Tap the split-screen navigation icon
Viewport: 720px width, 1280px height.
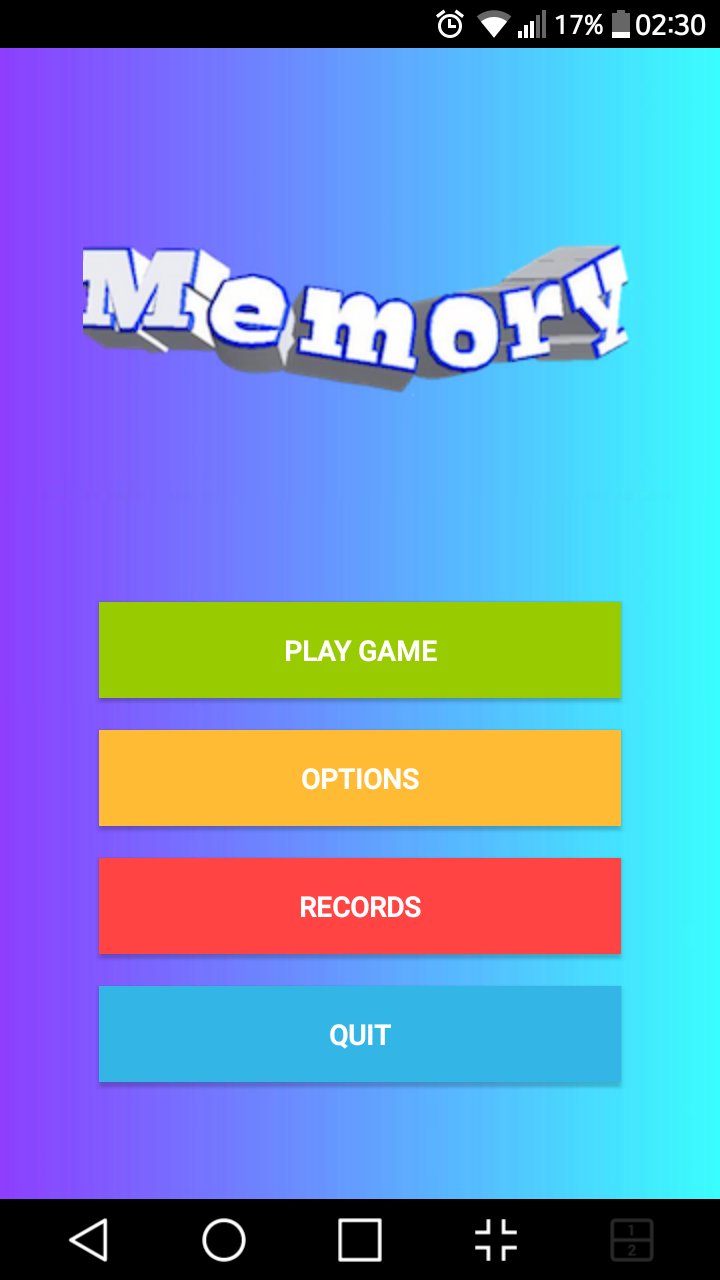(x=495, y=1240)
